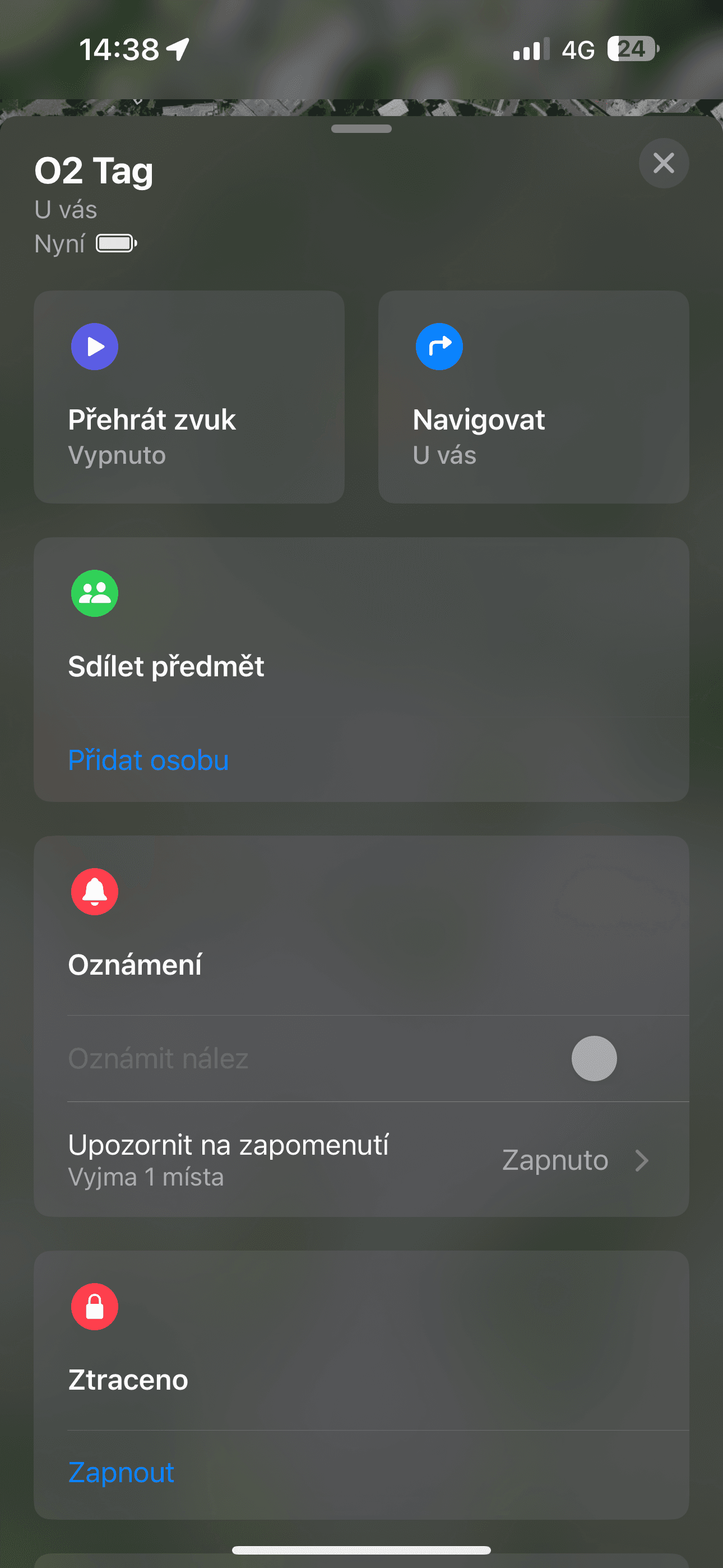Tap Přidat osobu to share the tag
This screenshot has height=1568, width=723.
pyautogui.click(x=149, y=760)
